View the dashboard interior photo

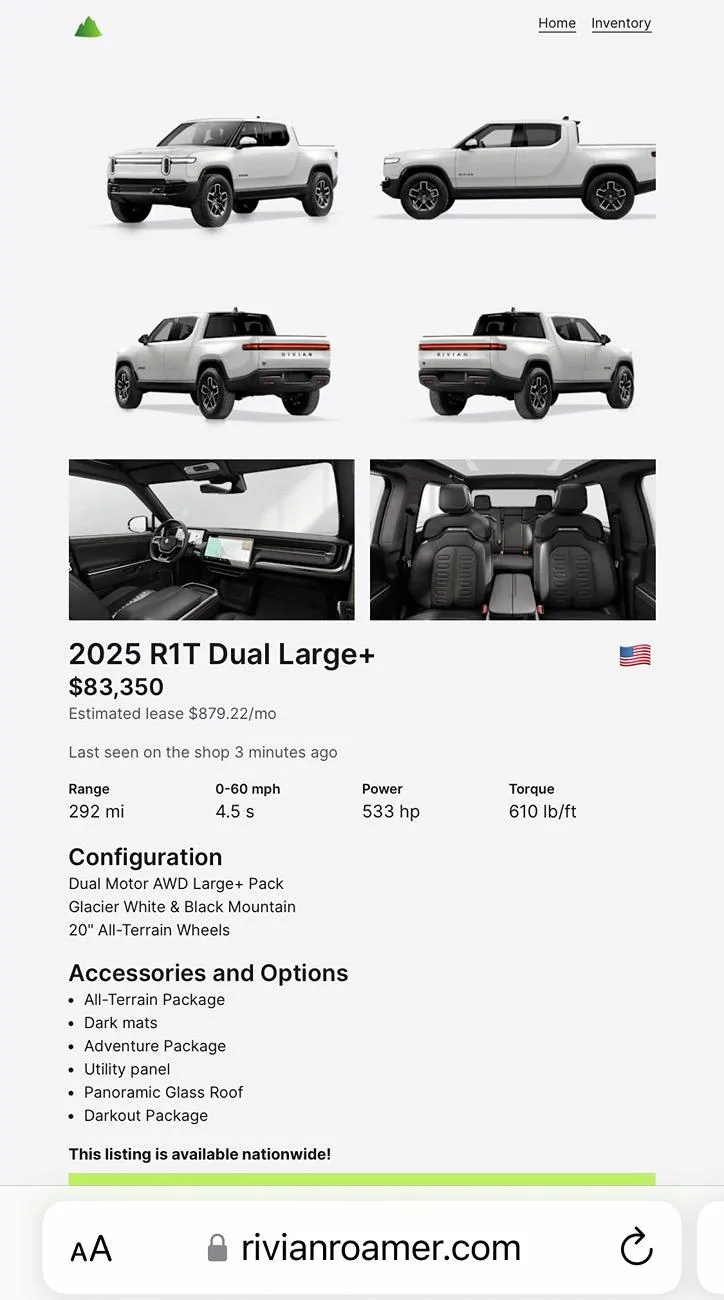(211, 540)
